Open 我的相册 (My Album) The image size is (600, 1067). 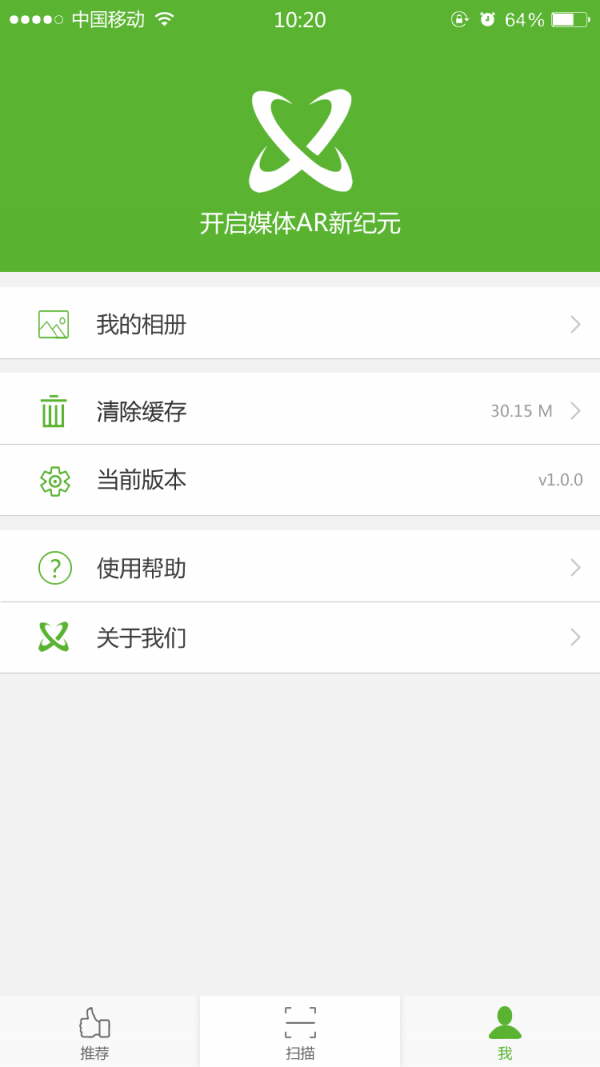tap(300, 324)
